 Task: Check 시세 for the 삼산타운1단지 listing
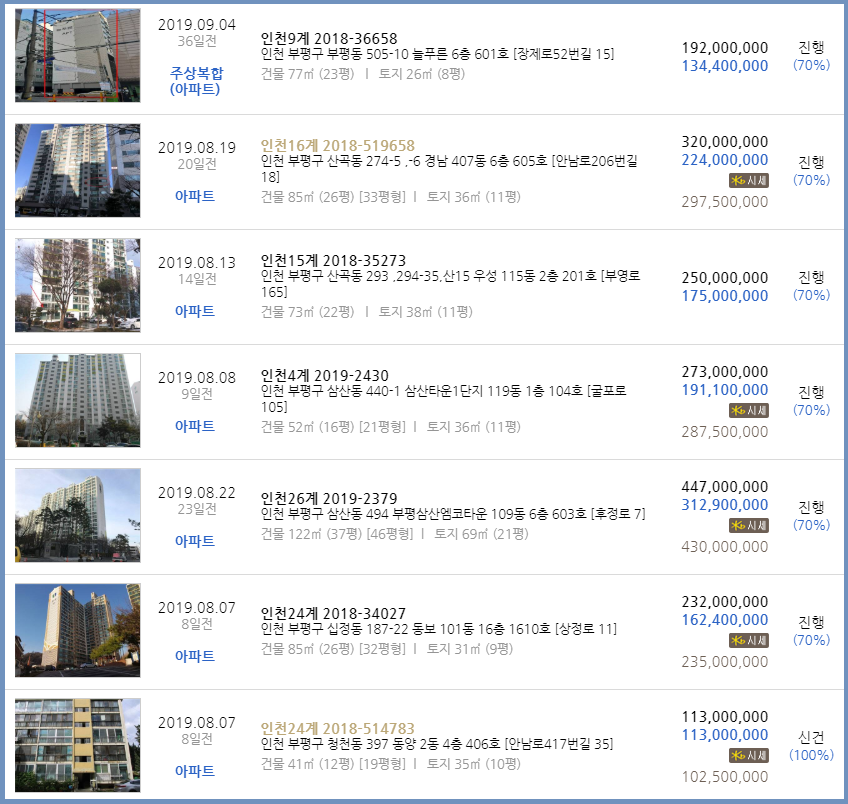(749, 411)
